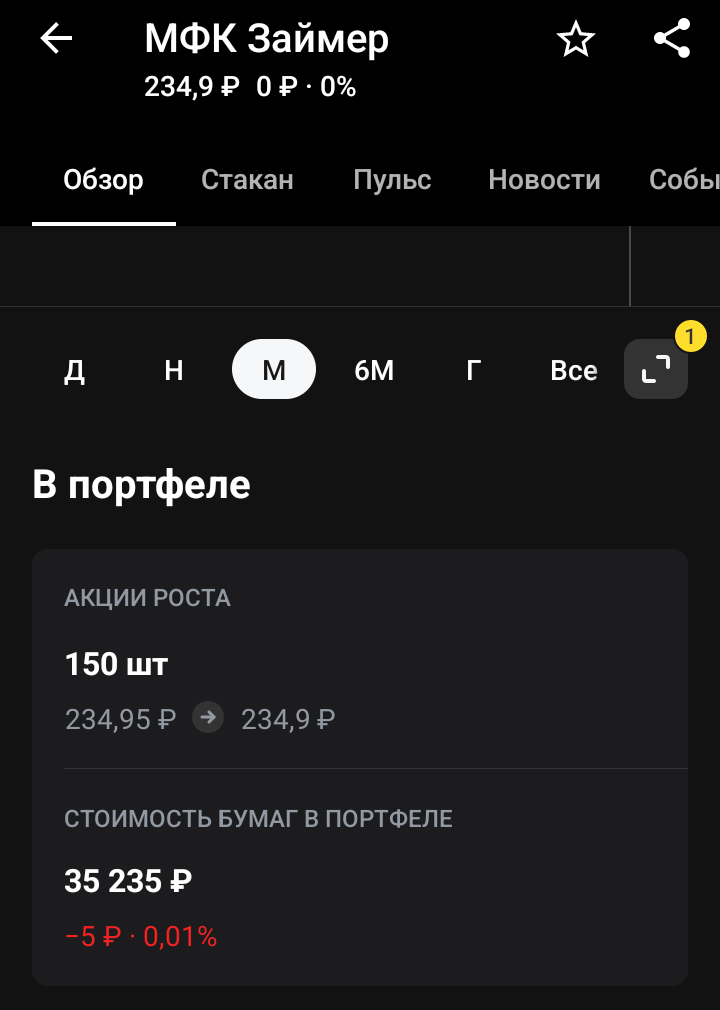Add МФК Займер to favorites with star icon
The height and width of the screenshot is (1010, 720).
pyautogui.click(x=576, y=40)
